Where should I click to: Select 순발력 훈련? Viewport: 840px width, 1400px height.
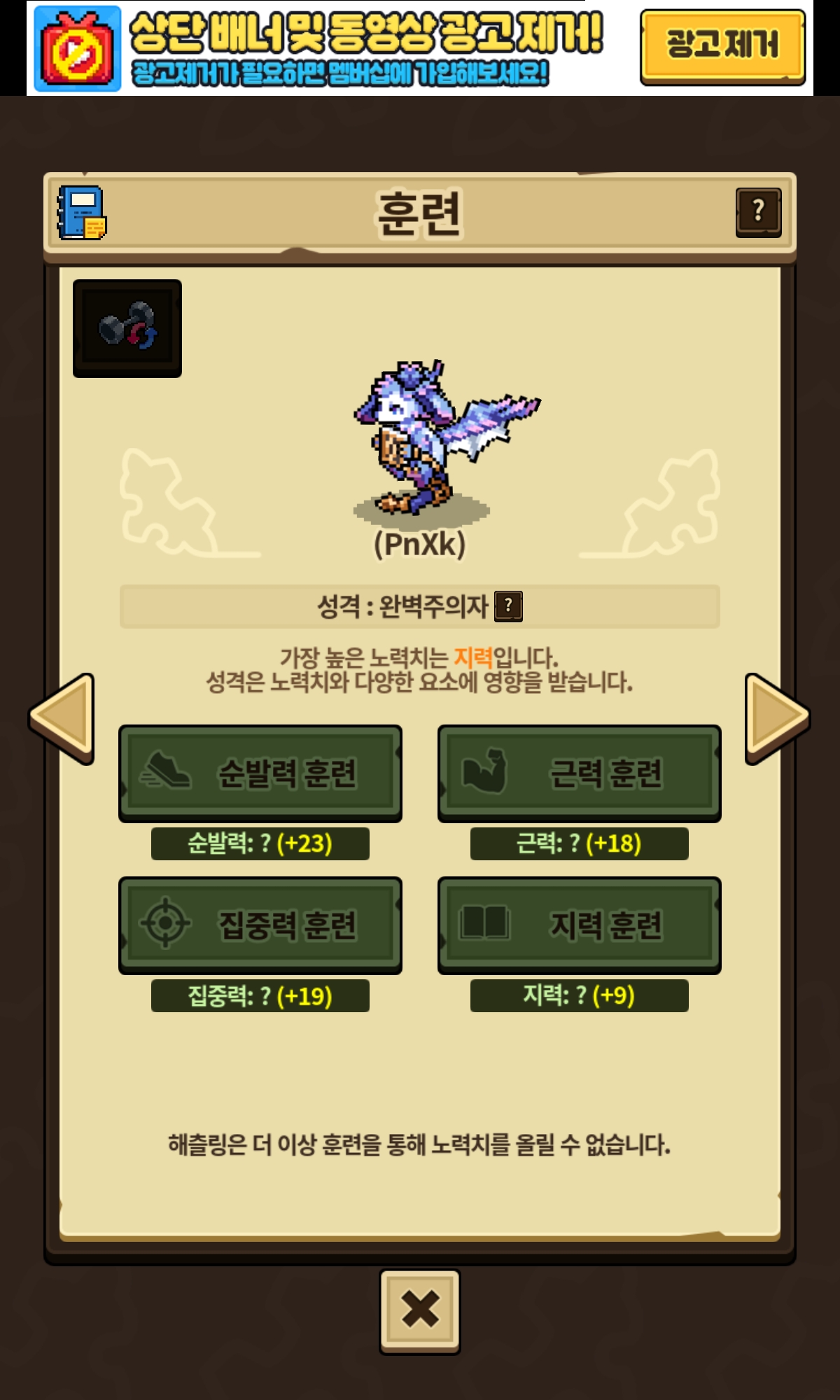[260, 773]
